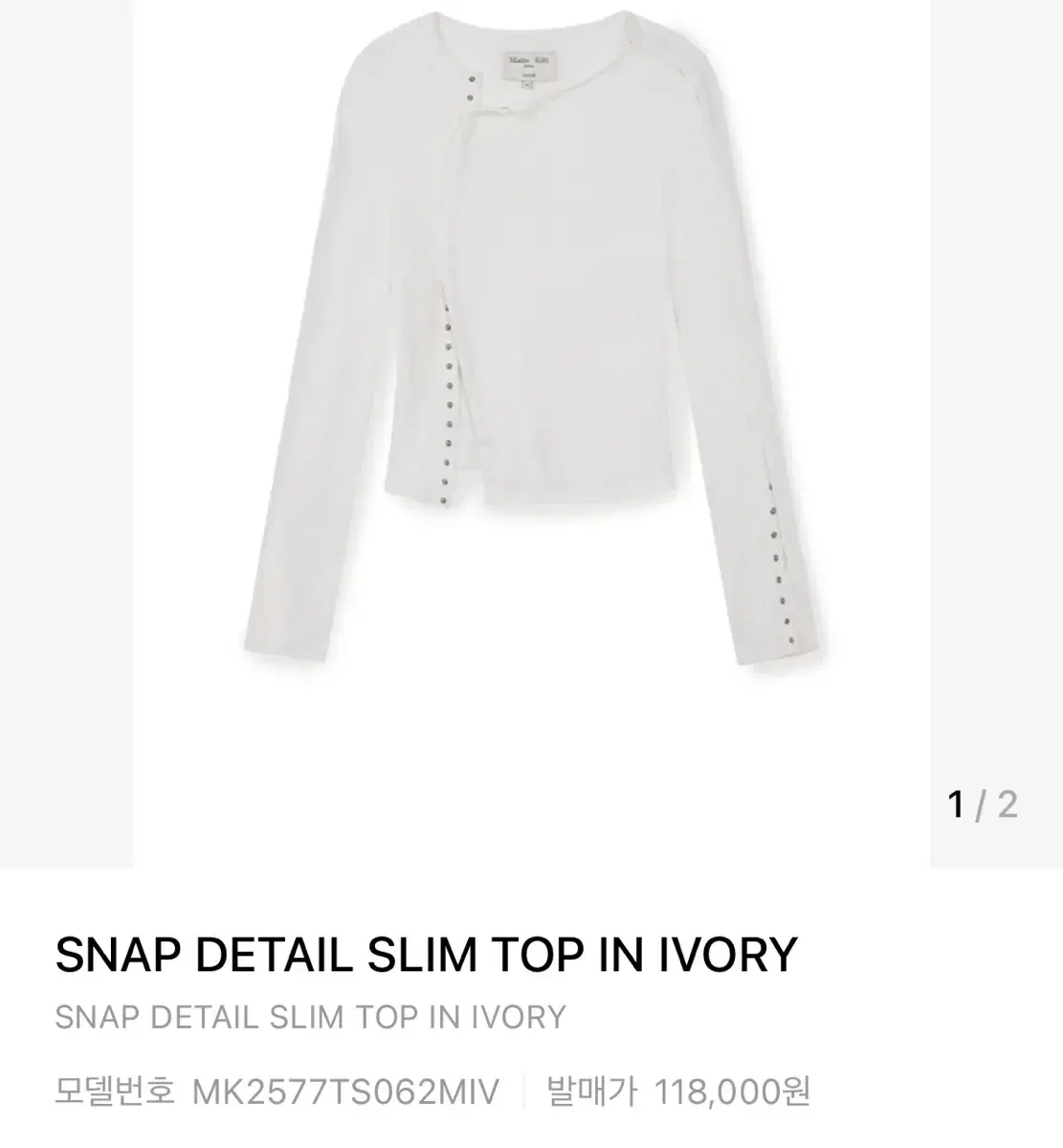Select the white info area below the image

(x=531, y=1014)
